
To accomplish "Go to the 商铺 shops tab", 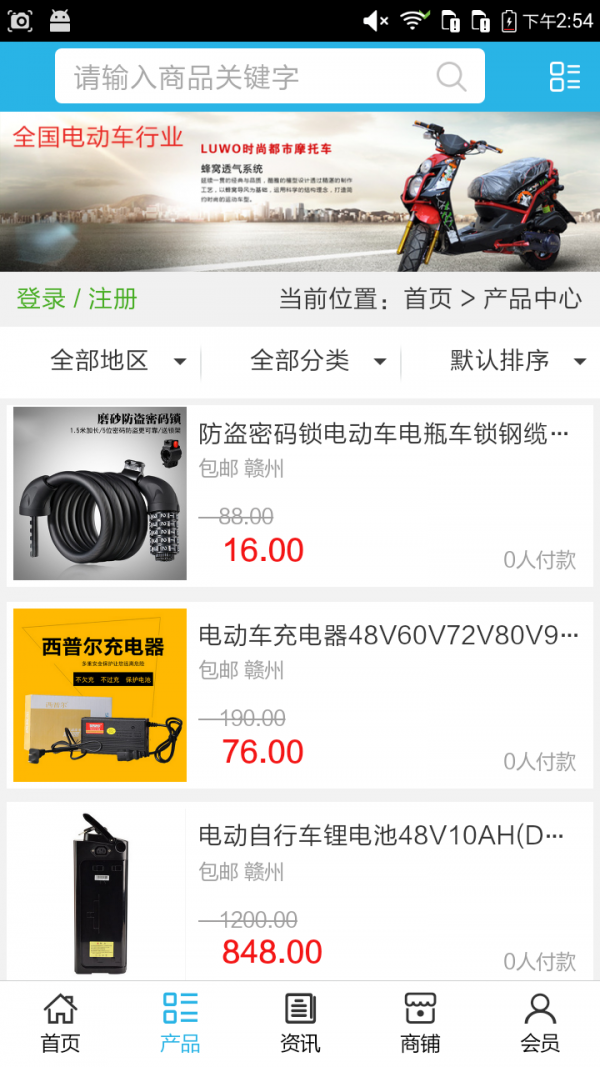I will click(420, 1023).
